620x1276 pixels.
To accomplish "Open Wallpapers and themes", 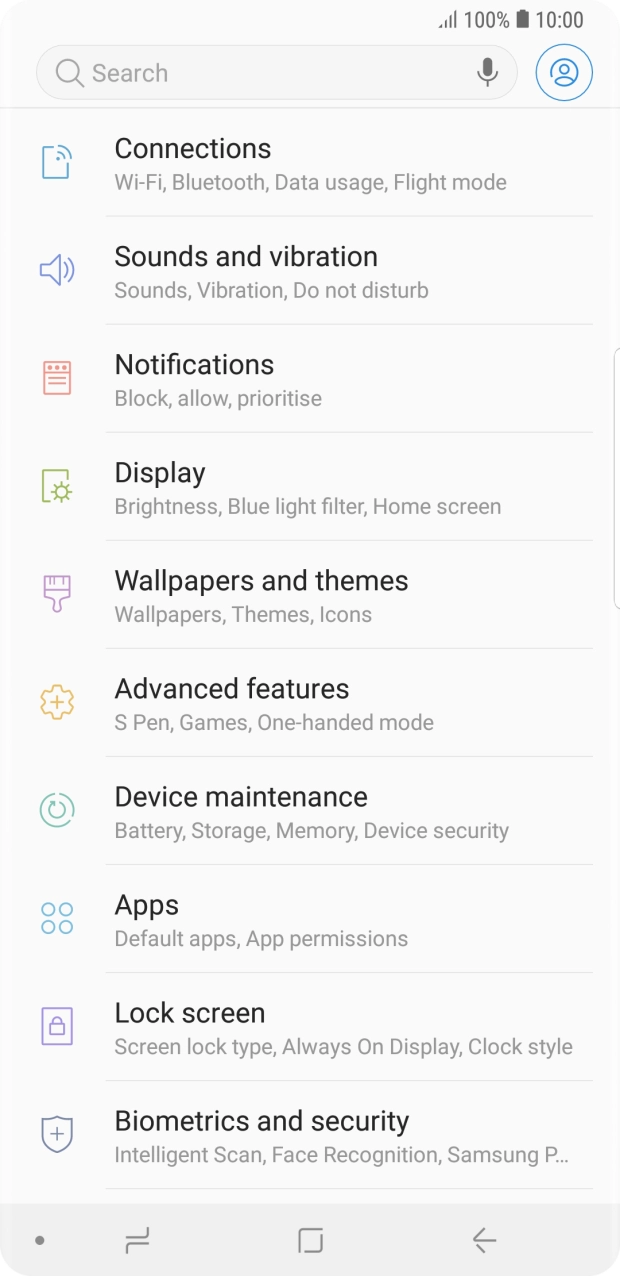I will pyautogui.click(x=310, y=595).
